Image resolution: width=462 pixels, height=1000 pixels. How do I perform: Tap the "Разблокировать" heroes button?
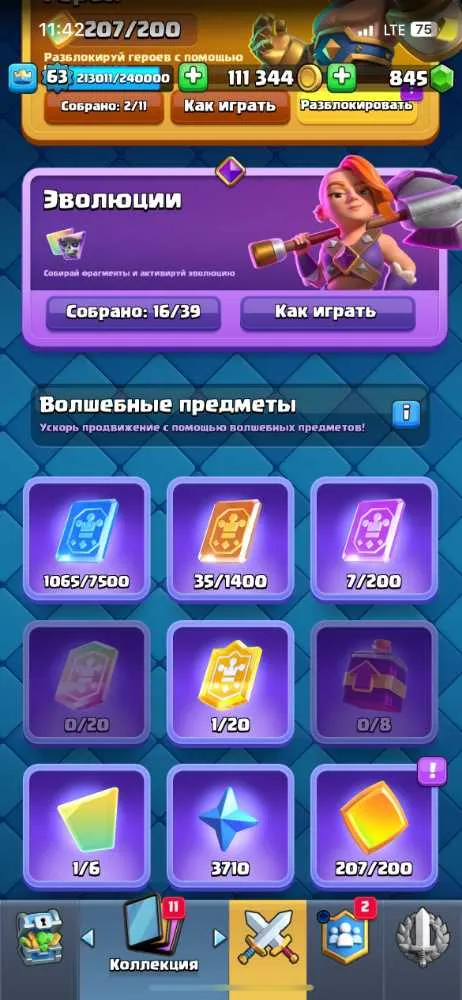(x=357, y=106)
